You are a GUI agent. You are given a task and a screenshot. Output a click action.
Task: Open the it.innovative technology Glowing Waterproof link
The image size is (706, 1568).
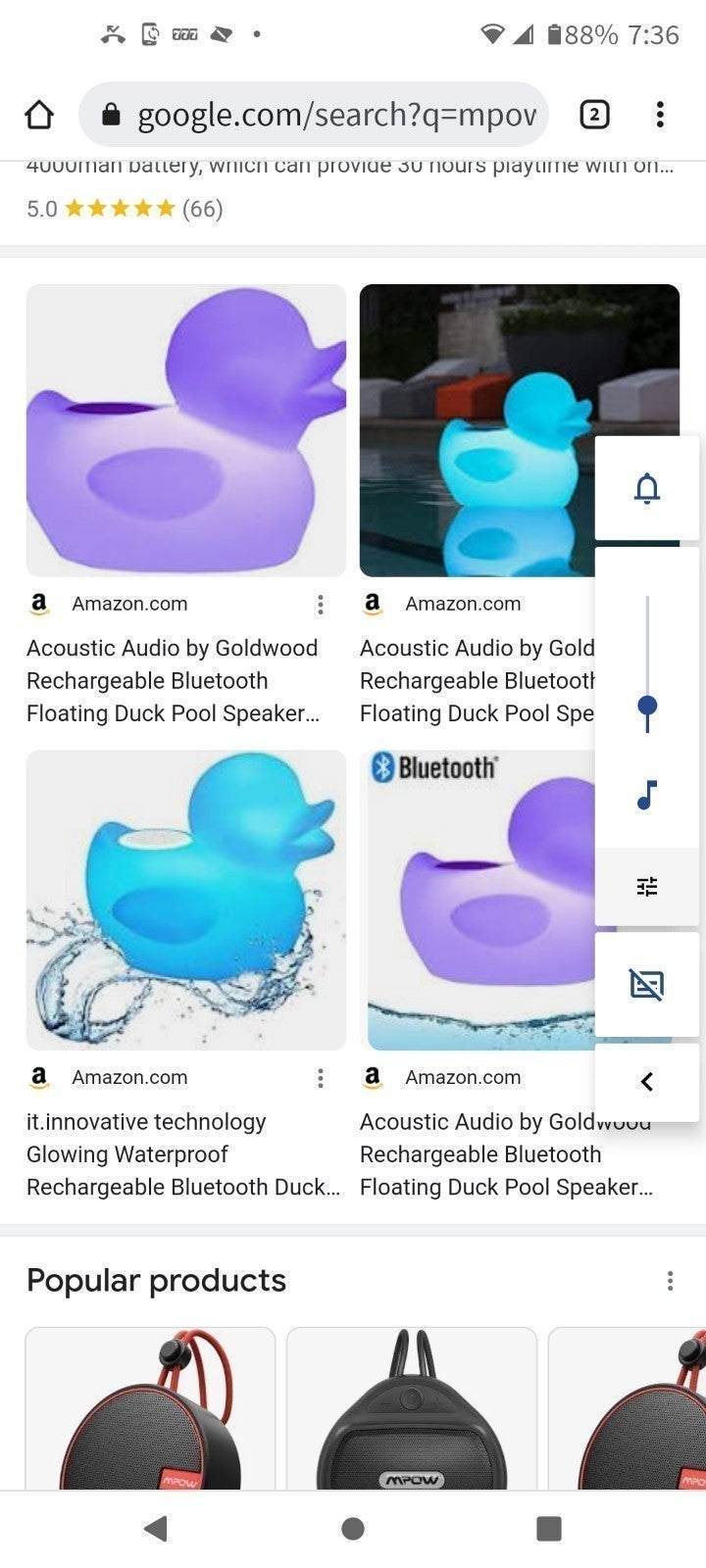[183, 1154]
